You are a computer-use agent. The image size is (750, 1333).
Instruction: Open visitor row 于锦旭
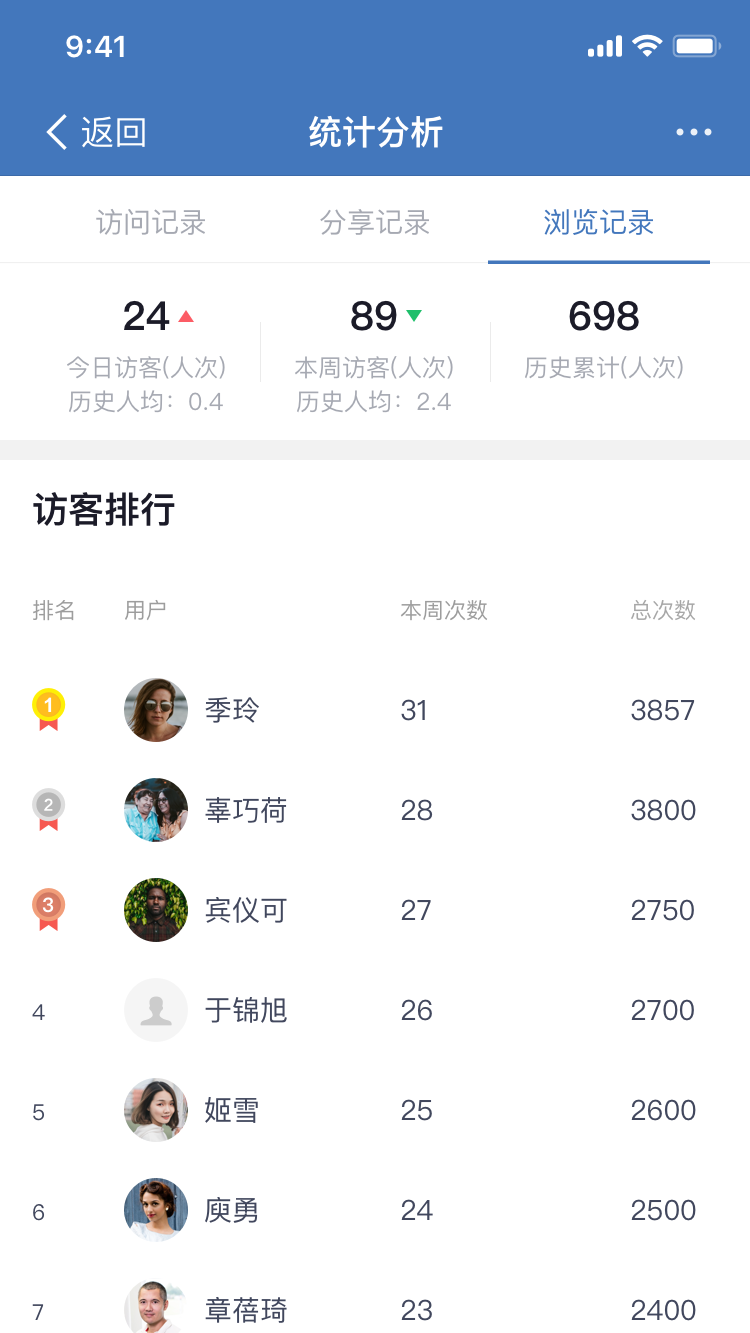pyautogui.click(x=375, y=1010)
